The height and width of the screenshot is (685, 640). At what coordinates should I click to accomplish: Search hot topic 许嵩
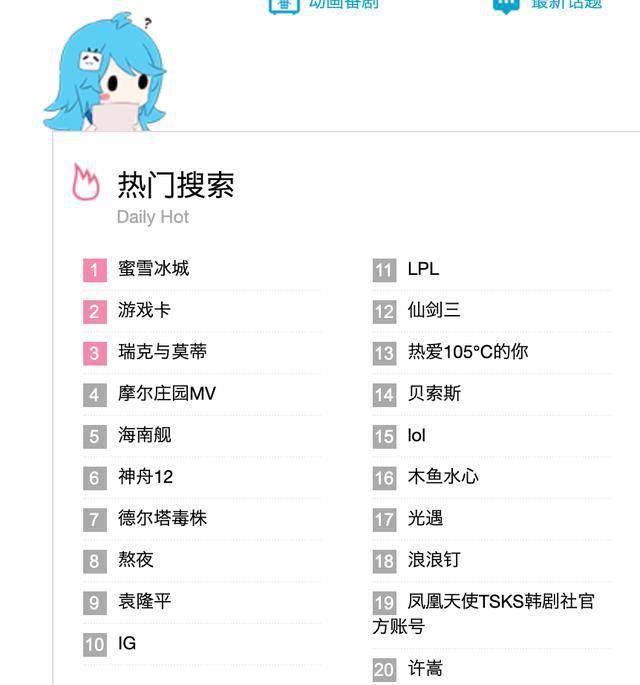(x=425, y=669)
